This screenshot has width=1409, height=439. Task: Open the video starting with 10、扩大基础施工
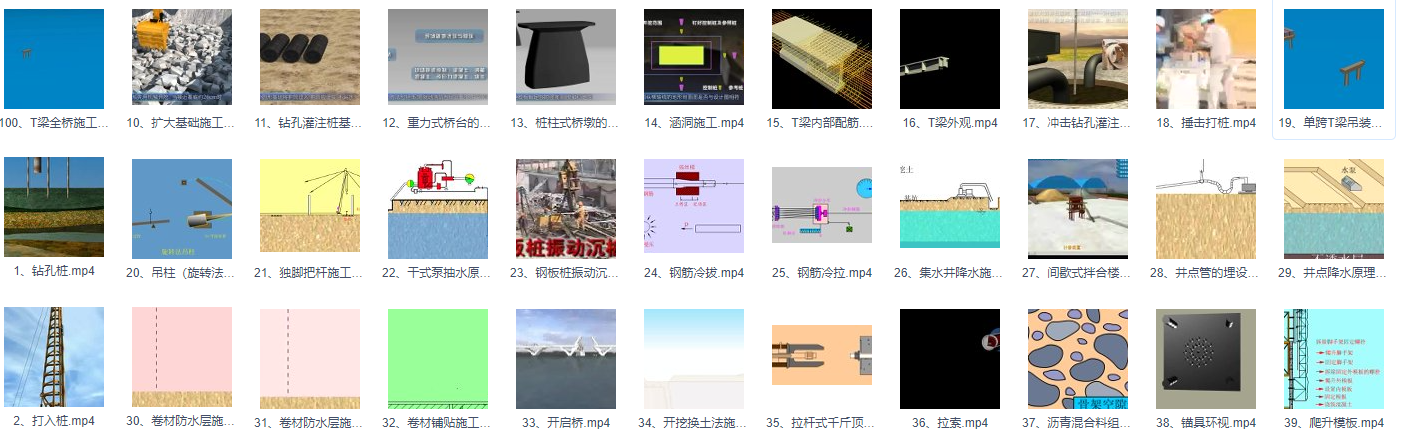(x=182, y=59)
